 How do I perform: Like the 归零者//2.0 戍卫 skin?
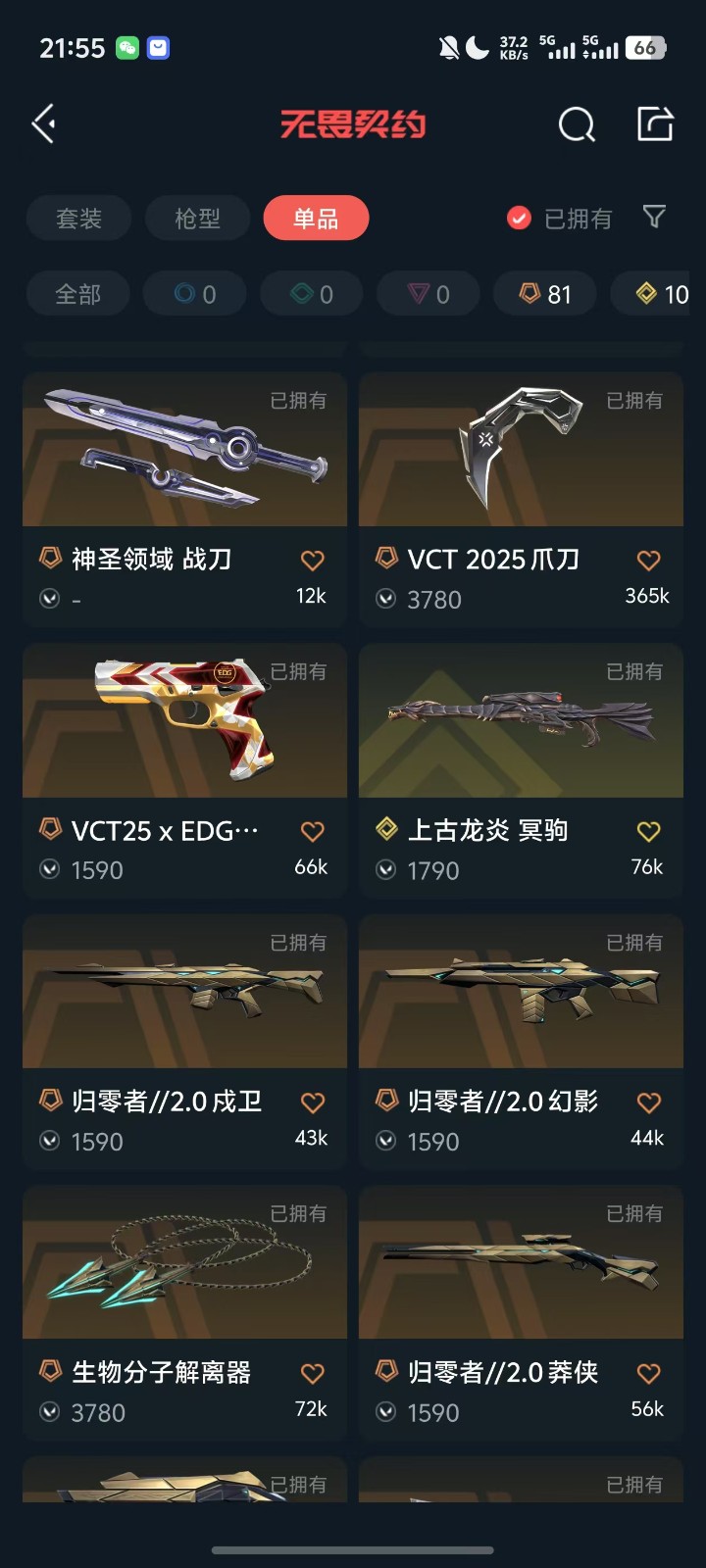pyautogui.click(x=312, y=1103)
